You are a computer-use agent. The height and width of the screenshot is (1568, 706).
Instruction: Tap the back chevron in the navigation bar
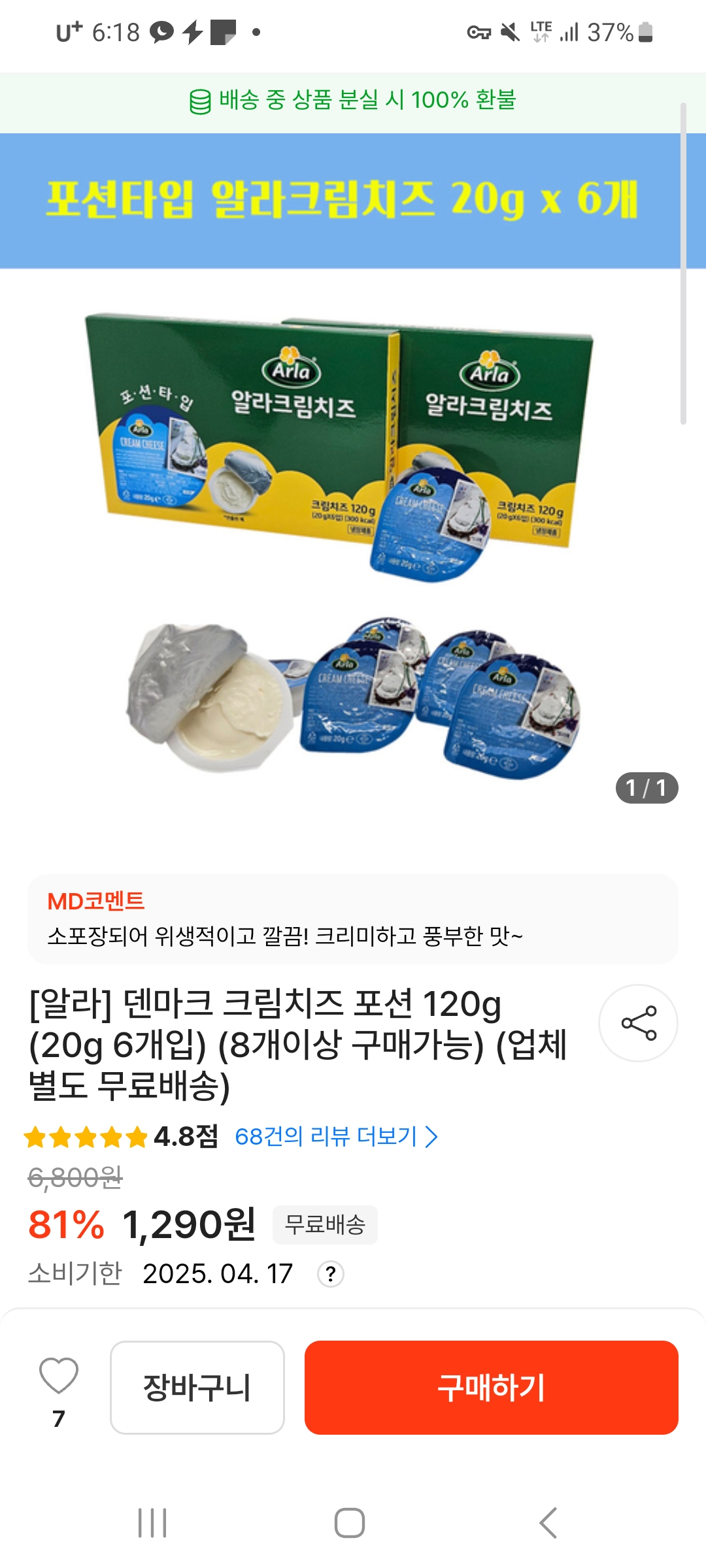coord(548,1522)
